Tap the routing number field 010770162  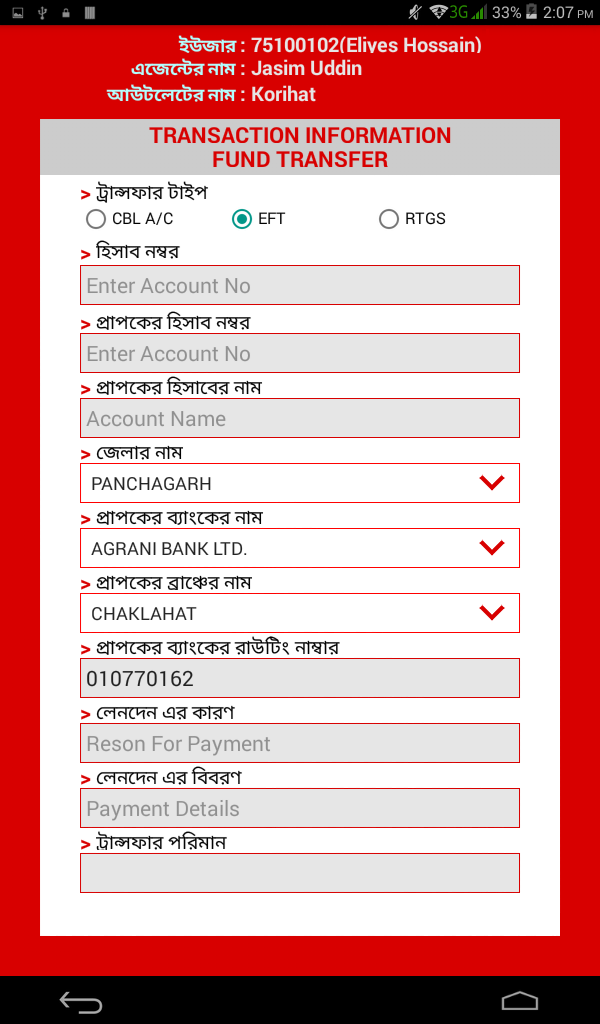300,678
